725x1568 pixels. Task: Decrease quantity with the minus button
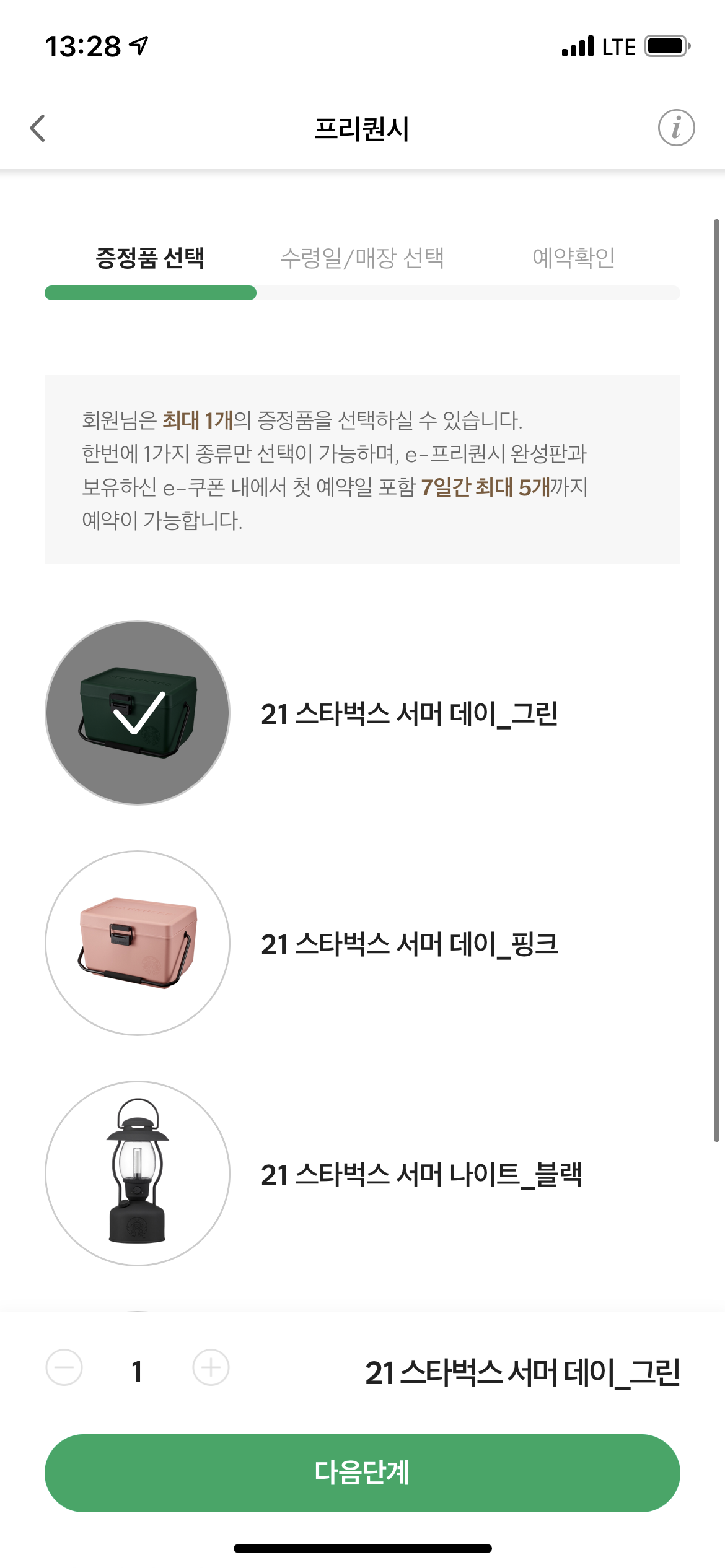[x=64, y=1367]
